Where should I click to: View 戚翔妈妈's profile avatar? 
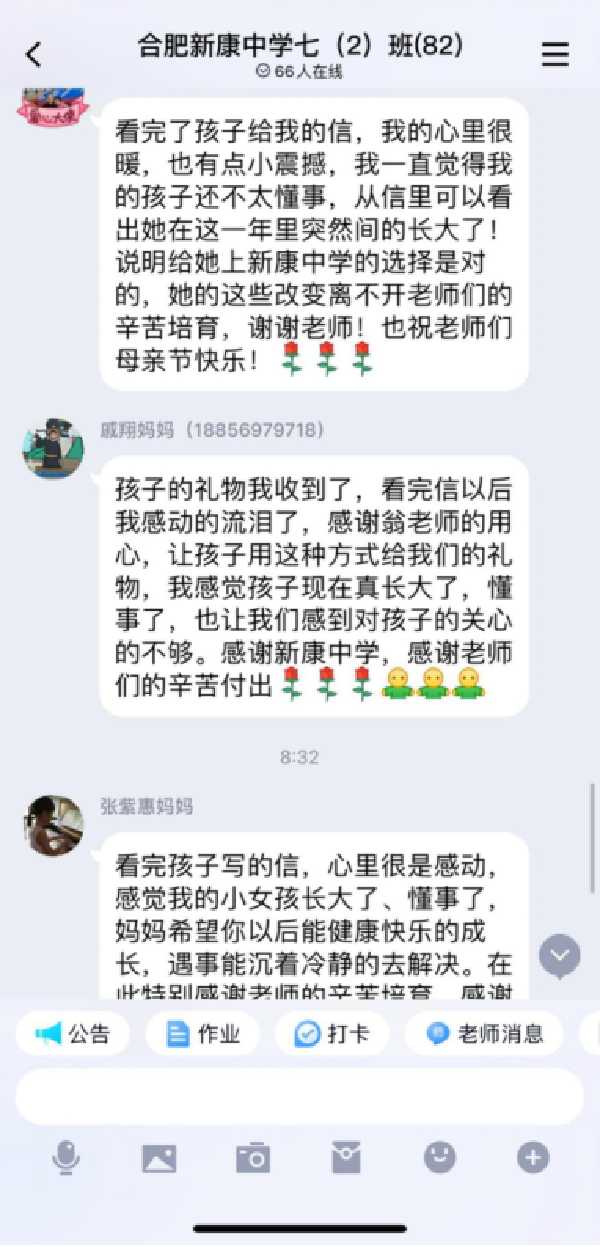tap(53, 449)
